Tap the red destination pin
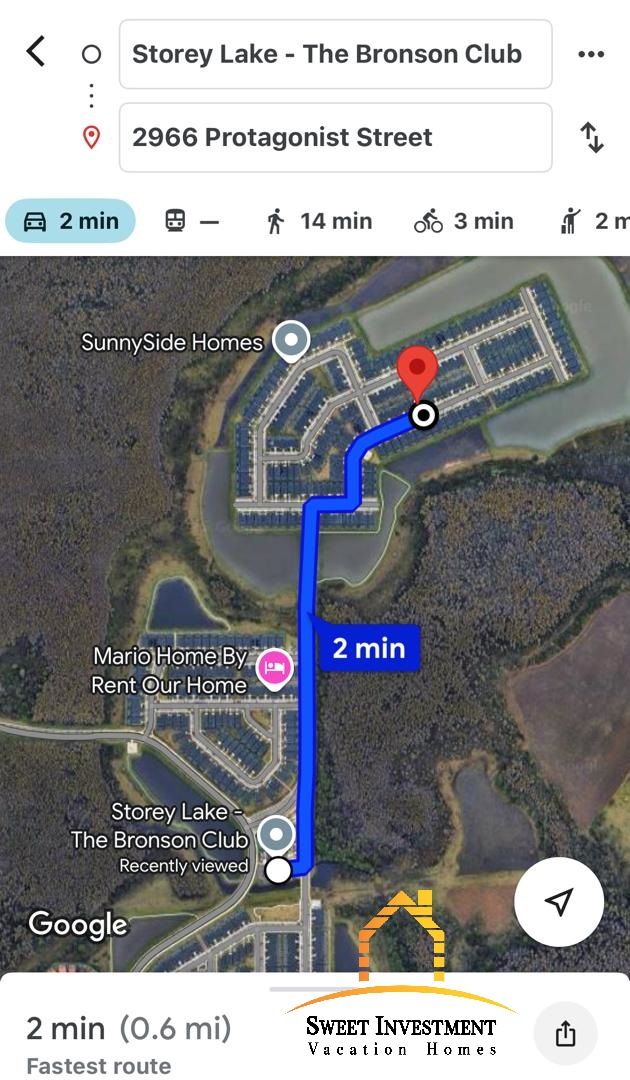The width and height of the screenshot is (630, 1080). (417, 371)
